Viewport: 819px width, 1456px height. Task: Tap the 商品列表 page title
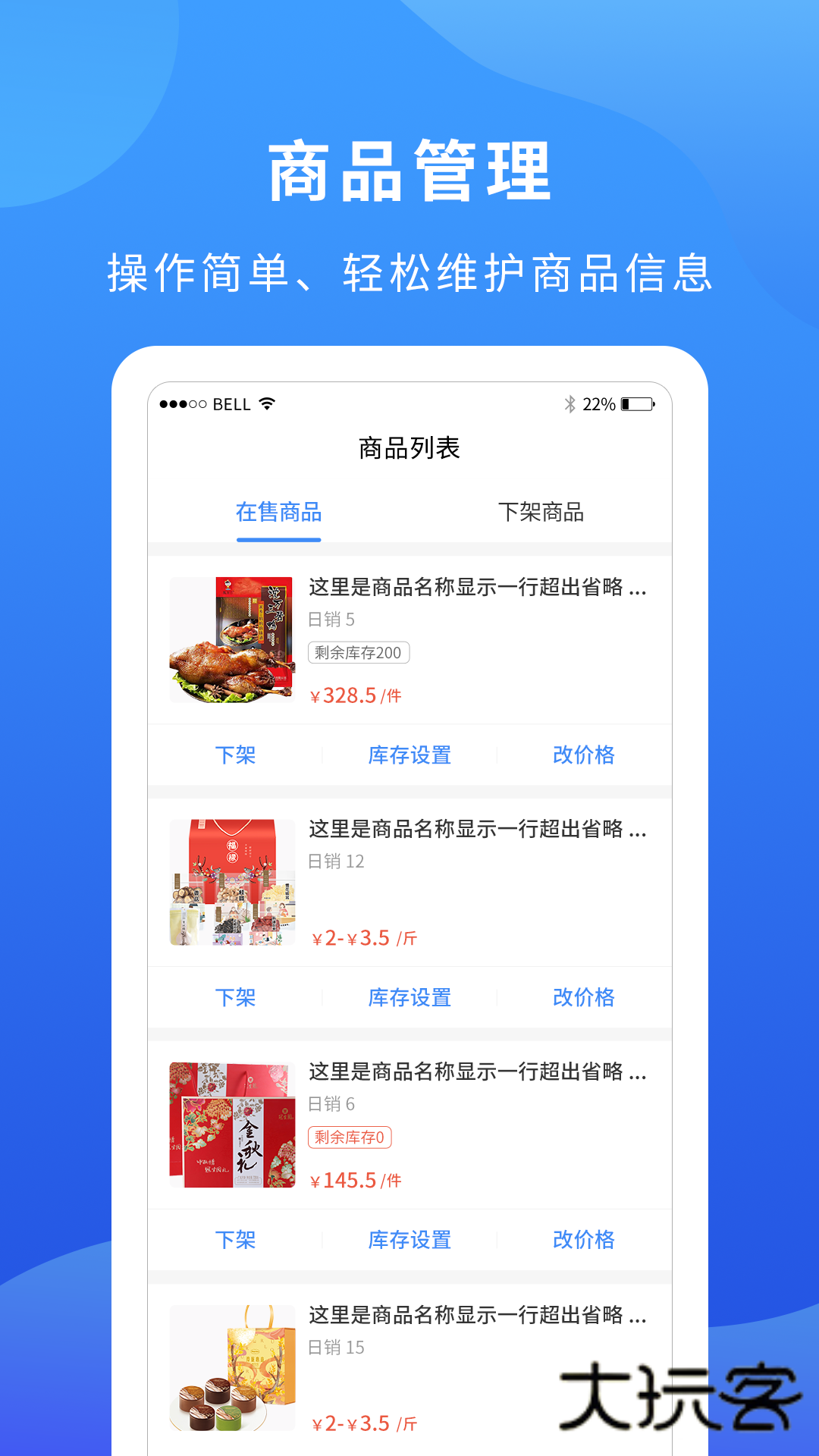click(409, 447)
